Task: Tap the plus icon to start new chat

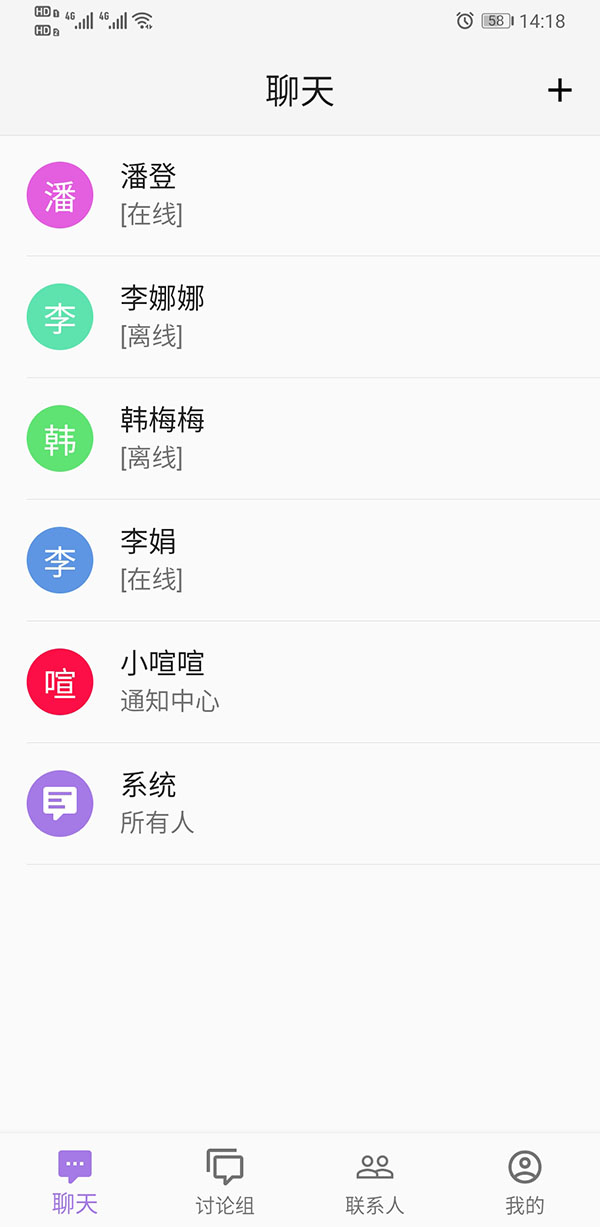Action: point(560,91)
